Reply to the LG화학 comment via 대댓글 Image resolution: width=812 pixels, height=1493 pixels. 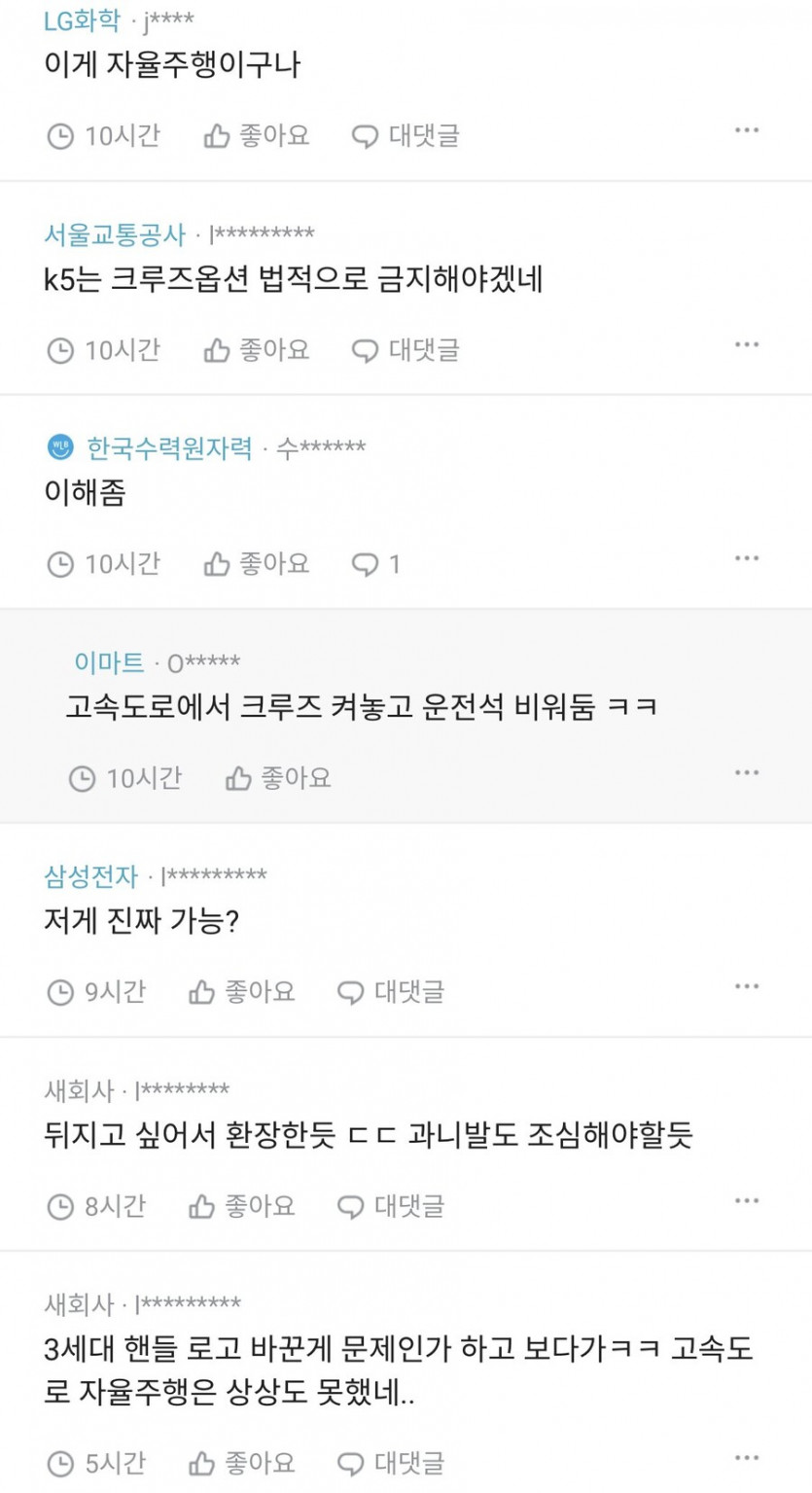(x=406, y=135)
